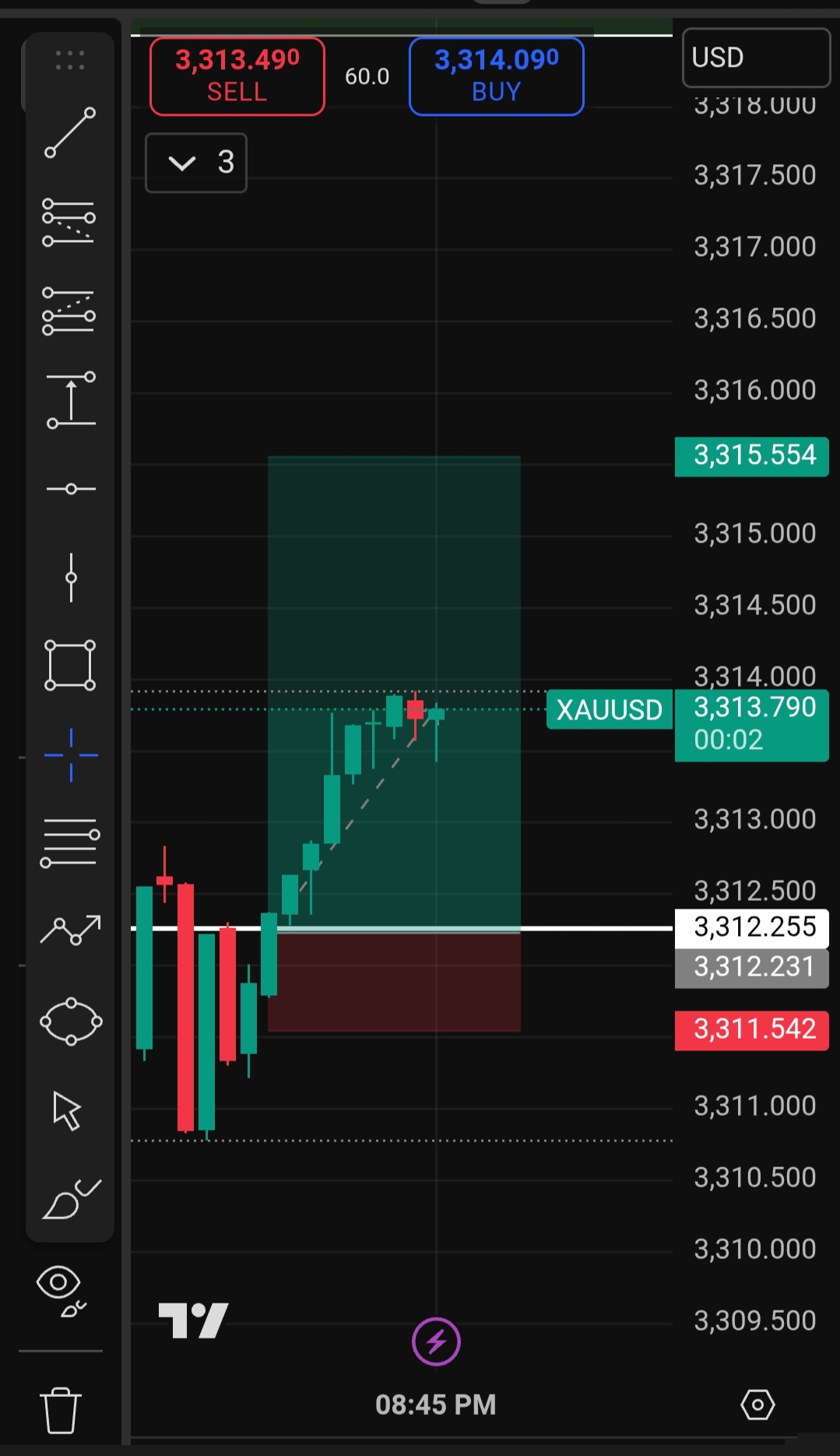This screenshot has height=1456, width=840.
Task: Delete drawings with the trash icon
Action: click(x=60, y=1409)
